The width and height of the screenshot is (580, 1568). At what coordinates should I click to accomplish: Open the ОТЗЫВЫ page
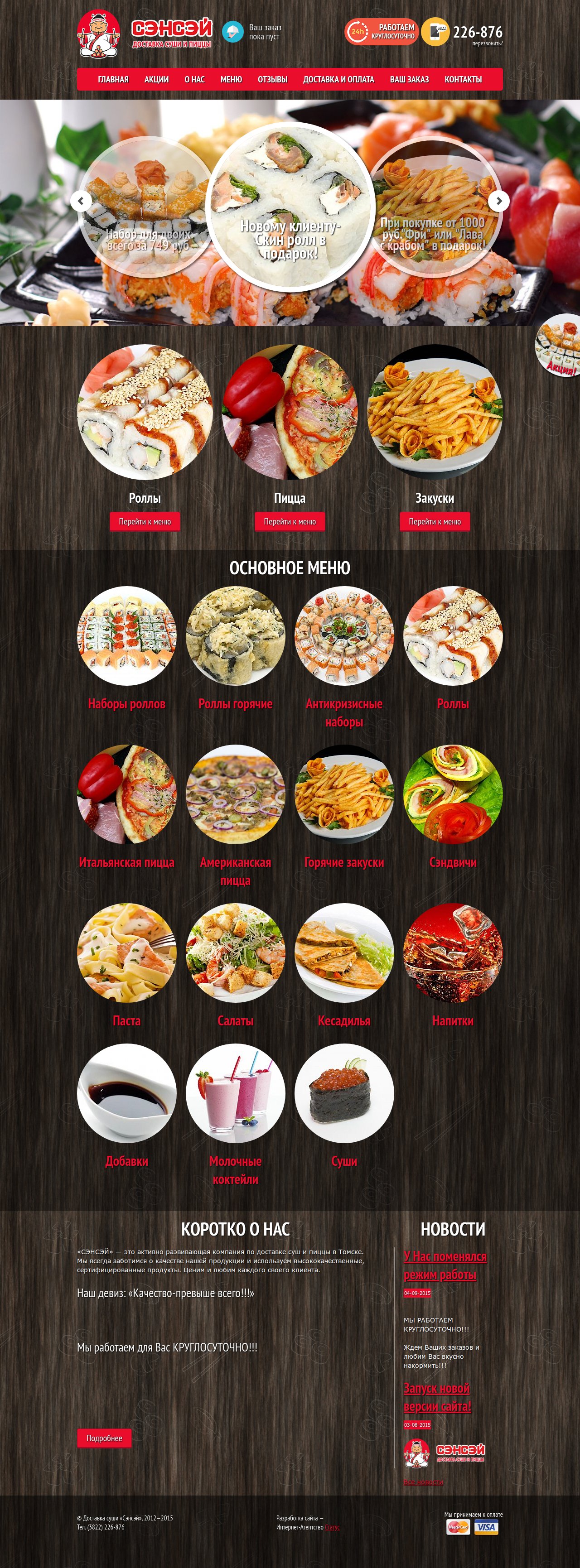point(272,79)
